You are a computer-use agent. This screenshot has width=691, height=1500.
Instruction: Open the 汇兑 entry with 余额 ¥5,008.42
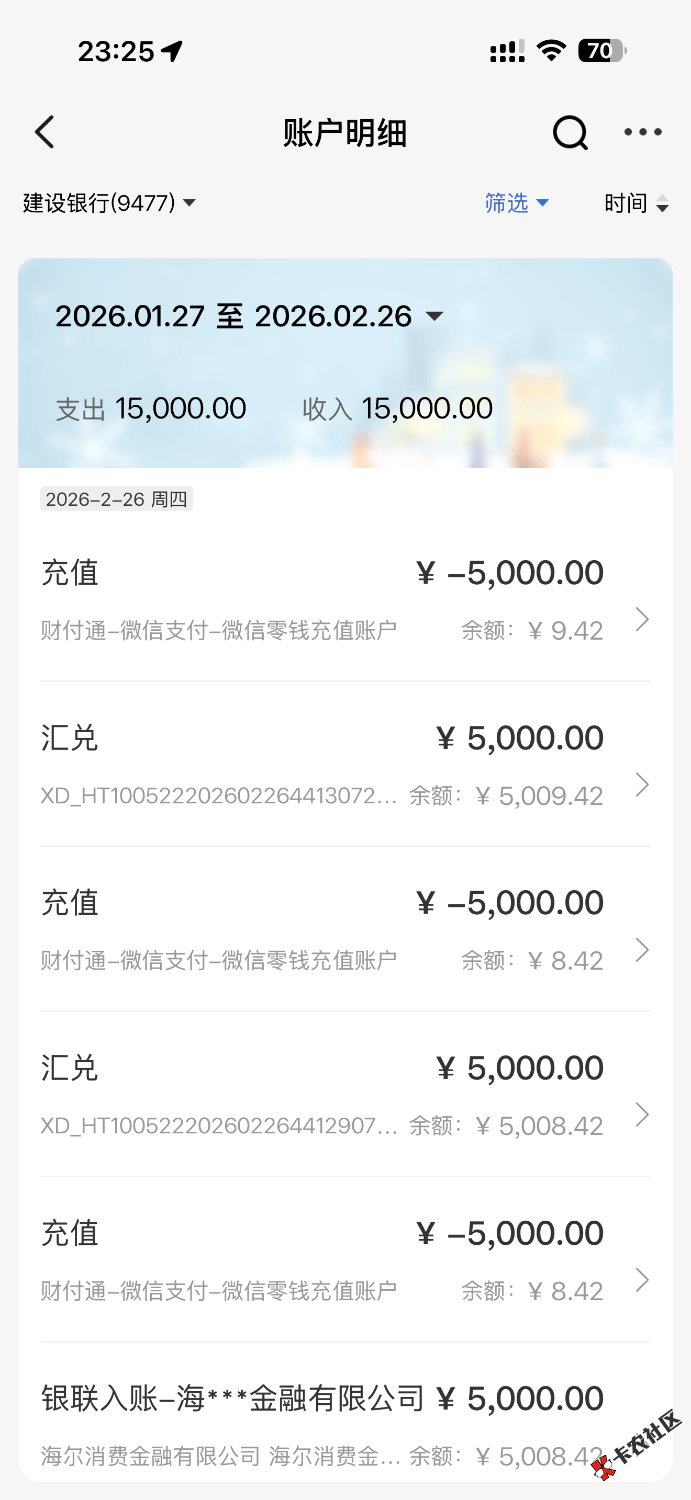click(345, 1094)
